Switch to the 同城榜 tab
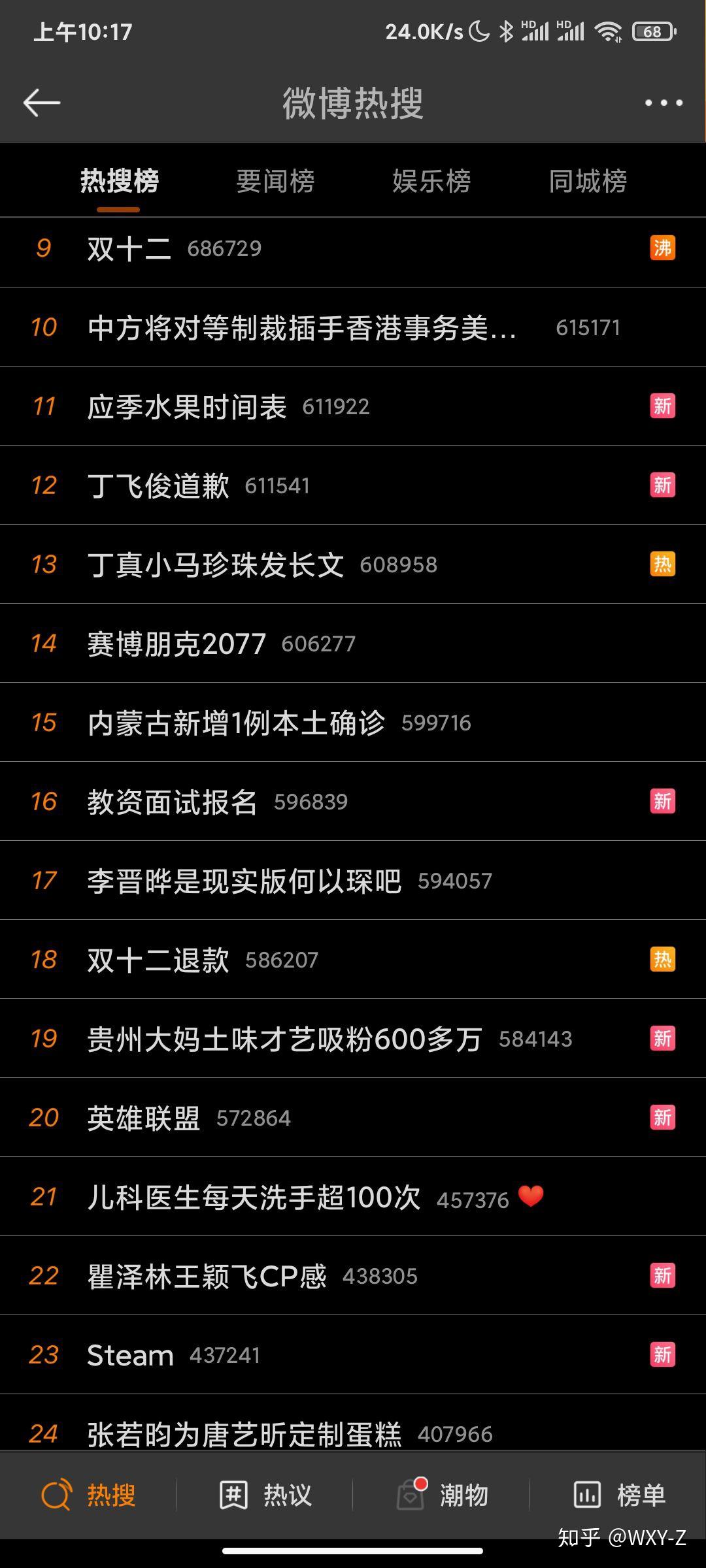Viewport: 706px width, 1568px height. click(588, 182)
